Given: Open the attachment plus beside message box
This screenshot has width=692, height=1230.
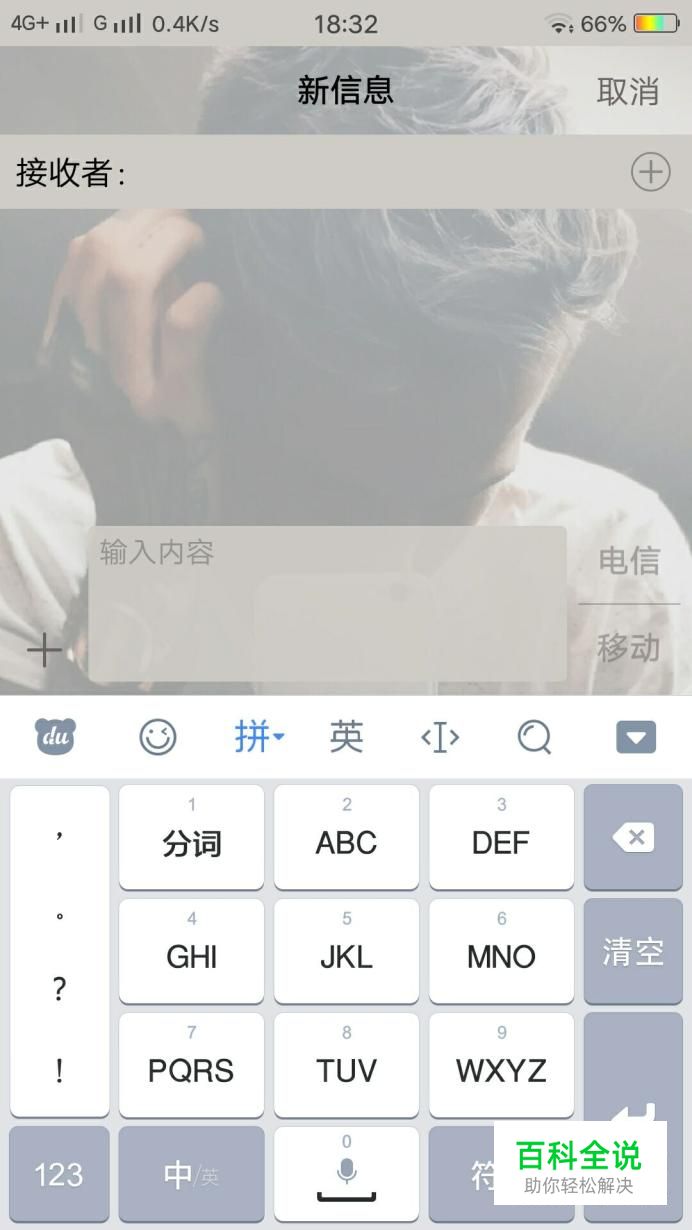Looking at the screenshot, I should (x=44, y=650).
